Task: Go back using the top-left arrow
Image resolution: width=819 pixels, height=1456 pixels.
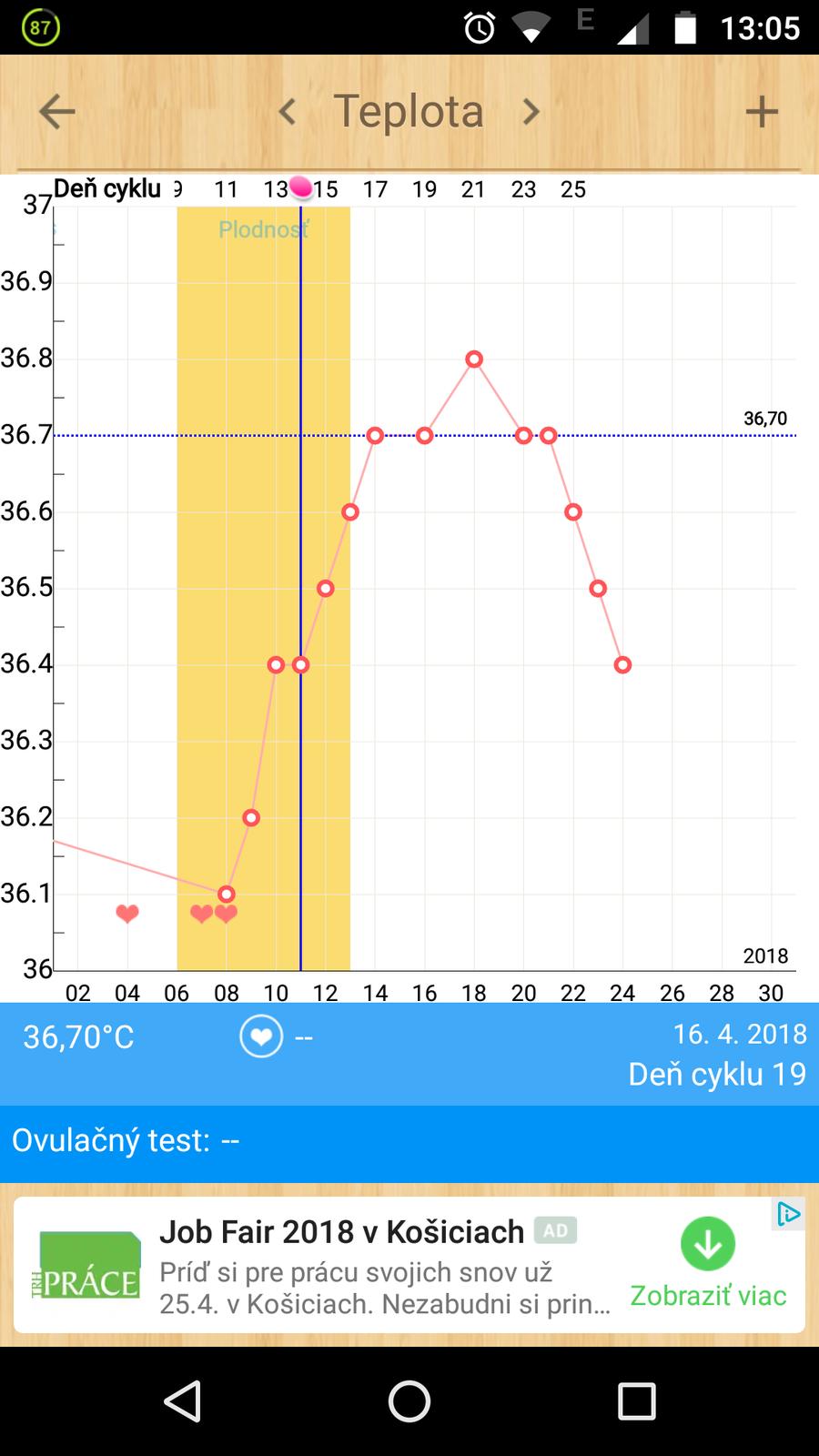Action: [56, 112]
